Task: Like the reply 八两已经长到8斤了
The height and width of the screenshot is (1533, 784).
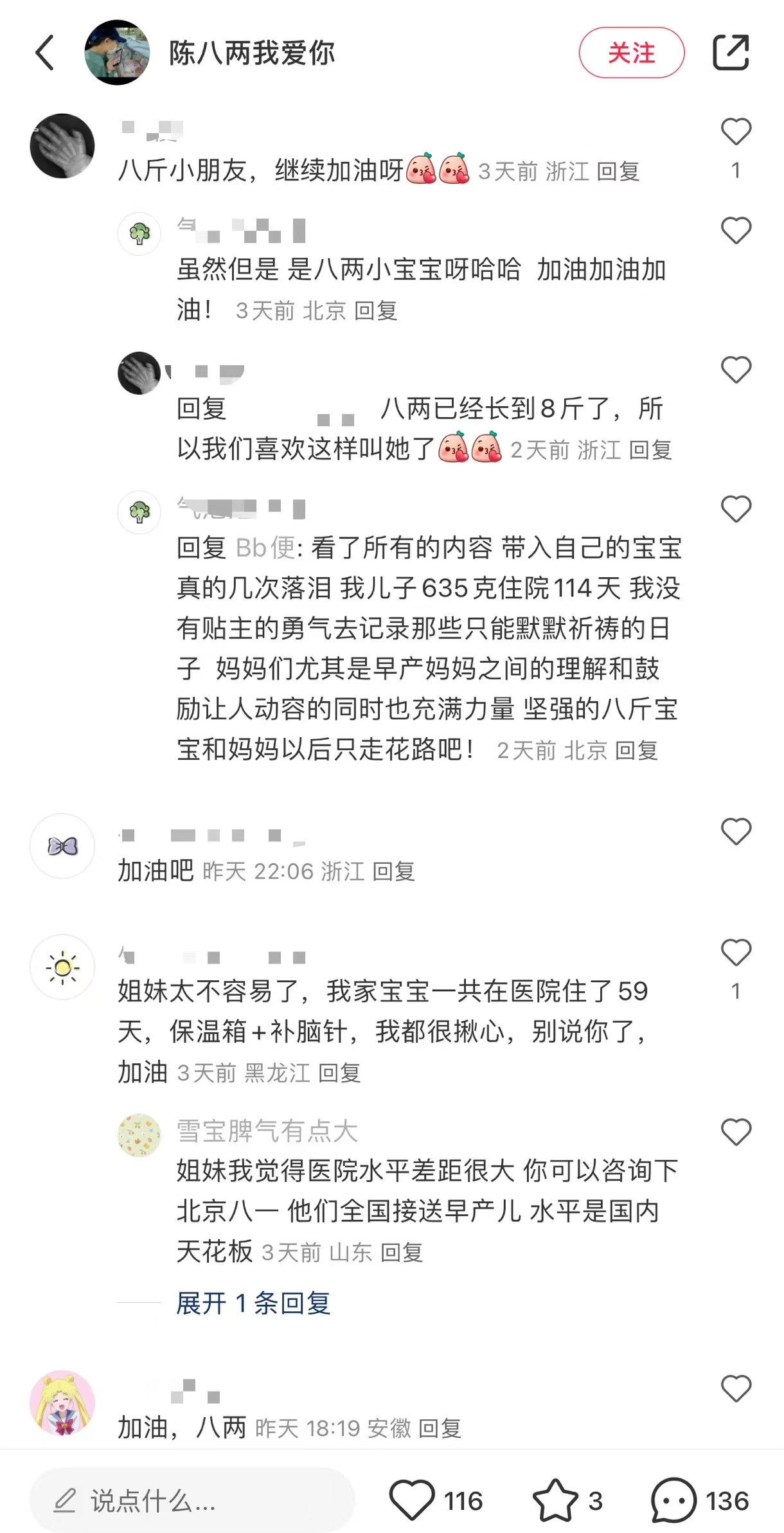Action: pyautogui.click(x=736, y=370)
